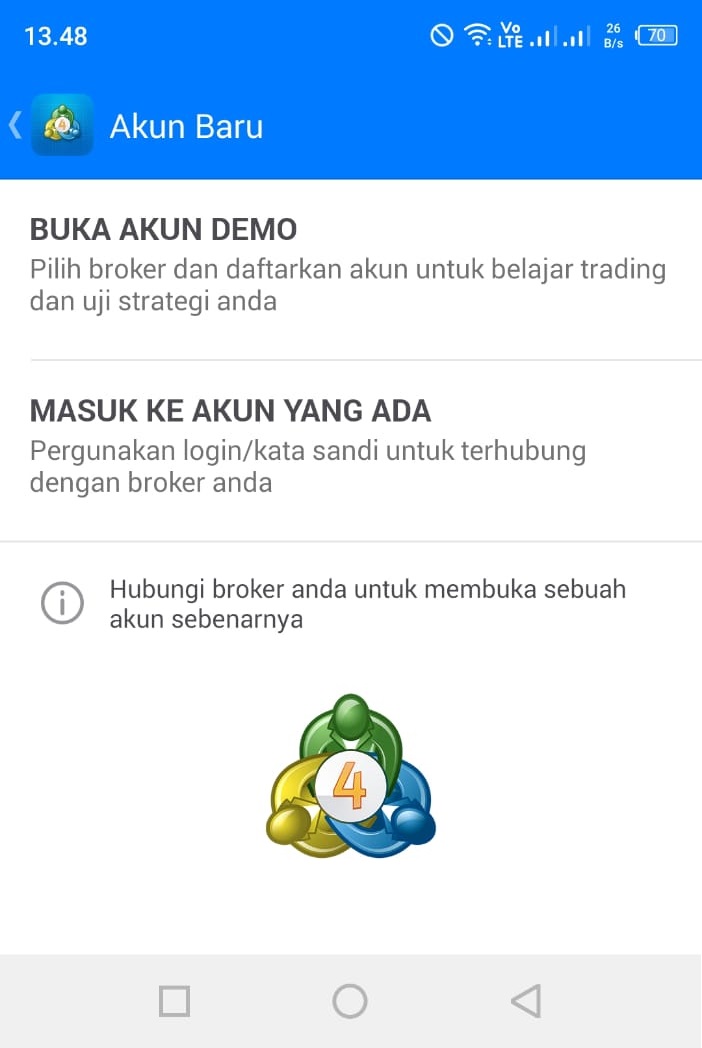Tap the system home button
This screenshot has height=1048, width=702.
click(x=350, y=1000)
